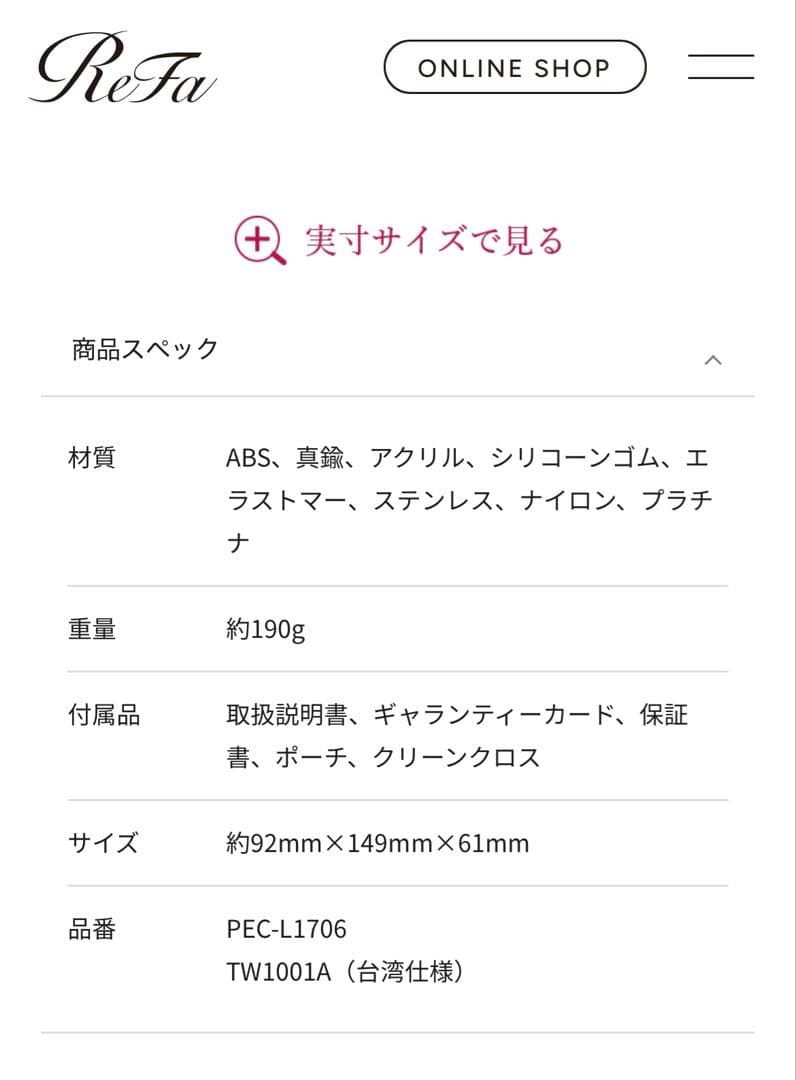Image resolution: width=796 pixels, height=1080 pixels.
Task: Open the ONLINE SHOP button
Action: (515, 67)
